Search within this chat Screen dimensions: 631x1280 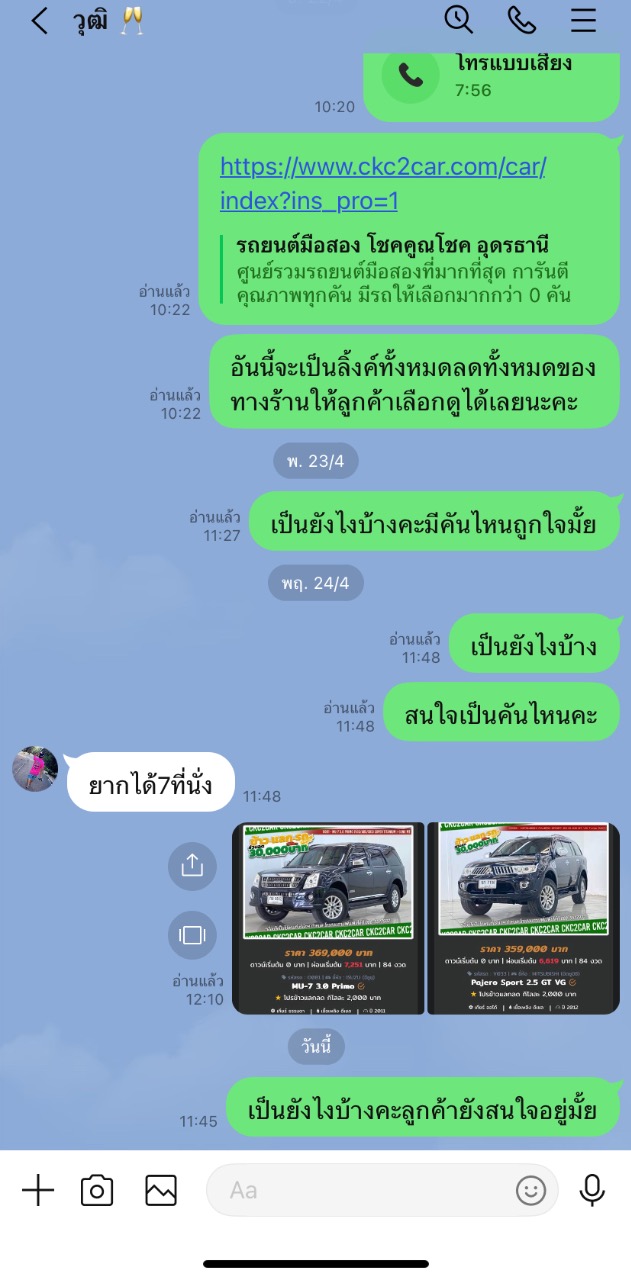click(458, 20)
